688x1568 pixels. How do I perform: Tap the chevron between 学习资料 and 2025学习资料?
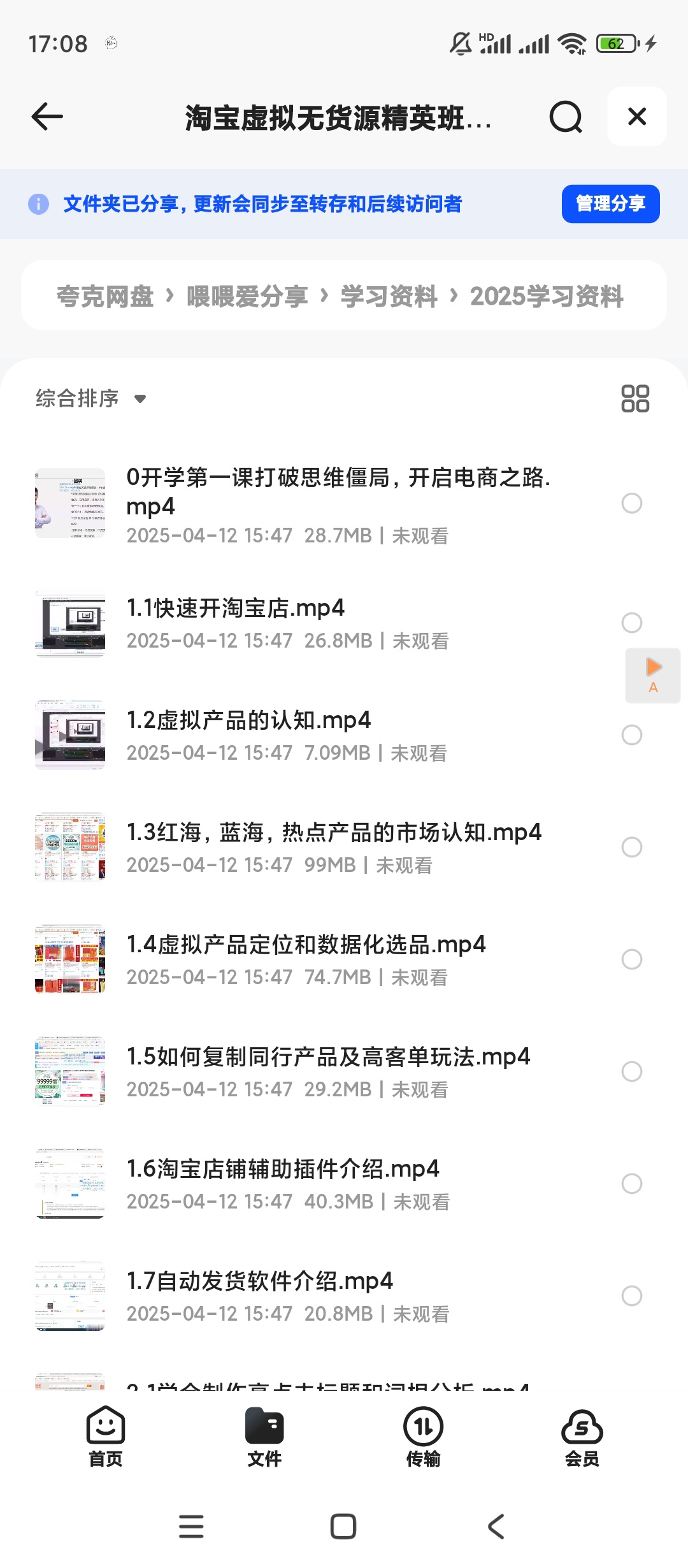pos(454,296)
